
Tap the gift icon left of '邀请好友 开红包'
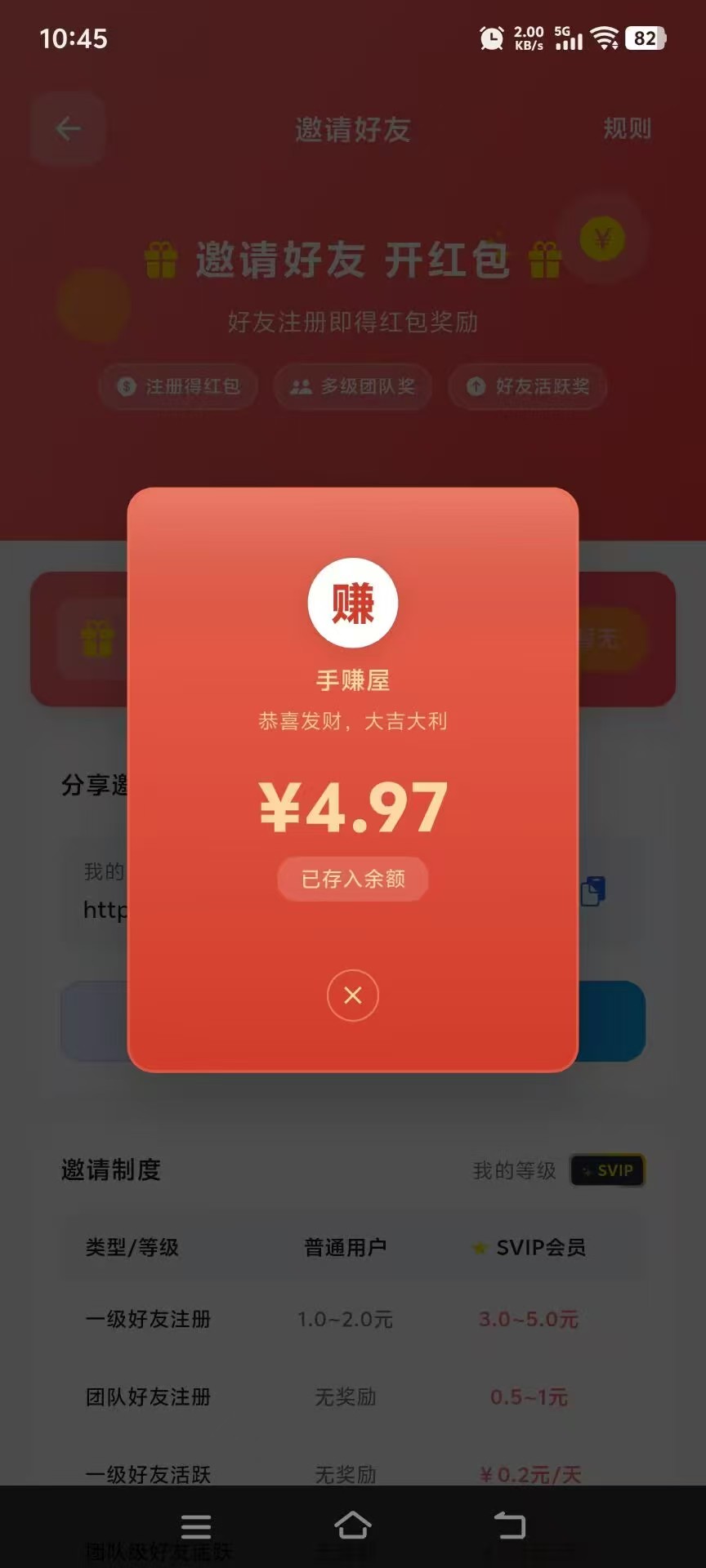point(160,257)
